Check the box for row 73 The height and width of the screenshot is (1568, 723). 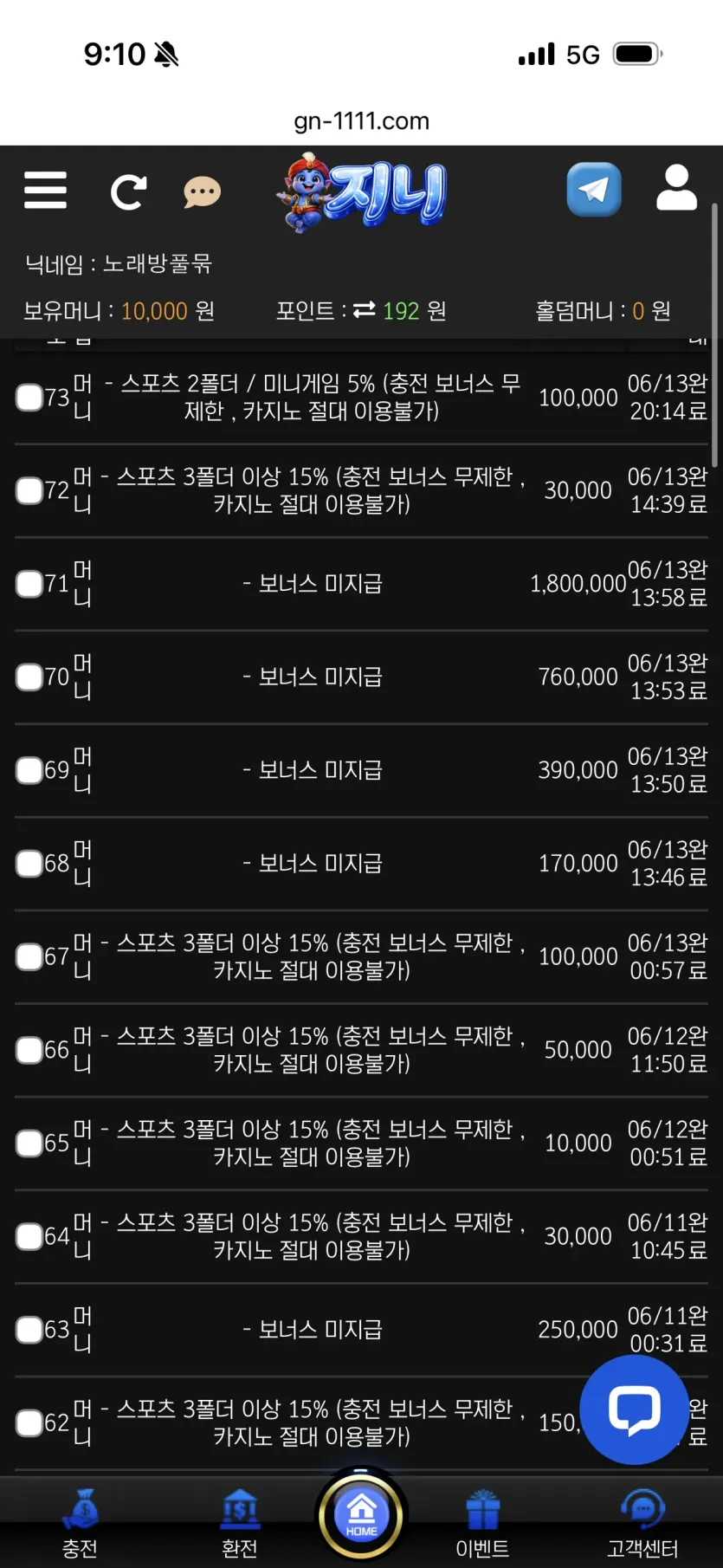pos(29,398)
